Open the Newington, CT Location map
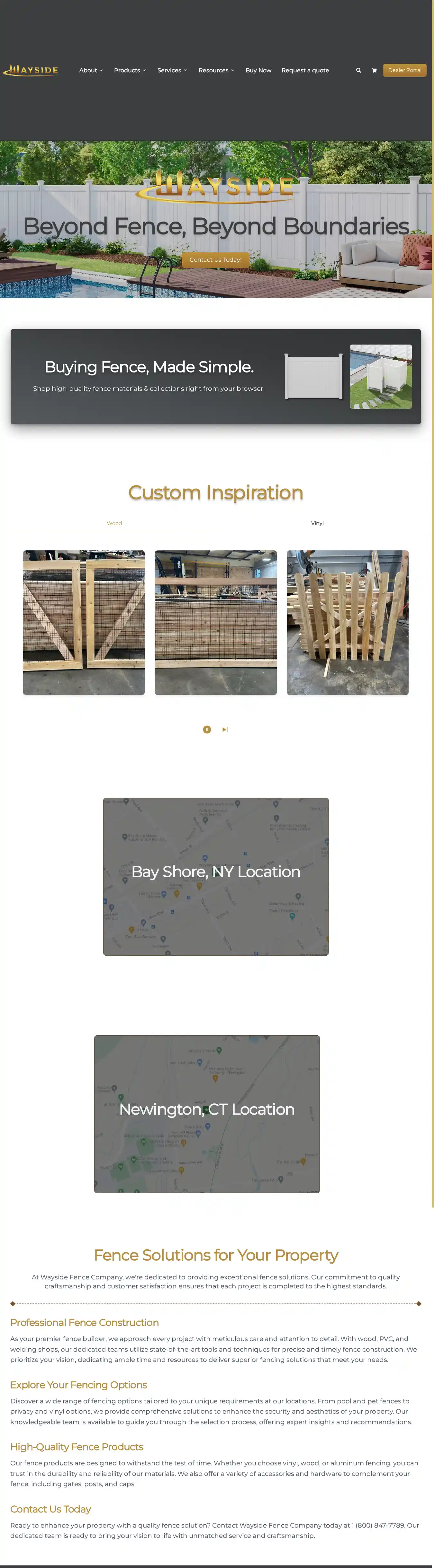The width and height of the screenshot is (434, 1568). point(207,1113)
